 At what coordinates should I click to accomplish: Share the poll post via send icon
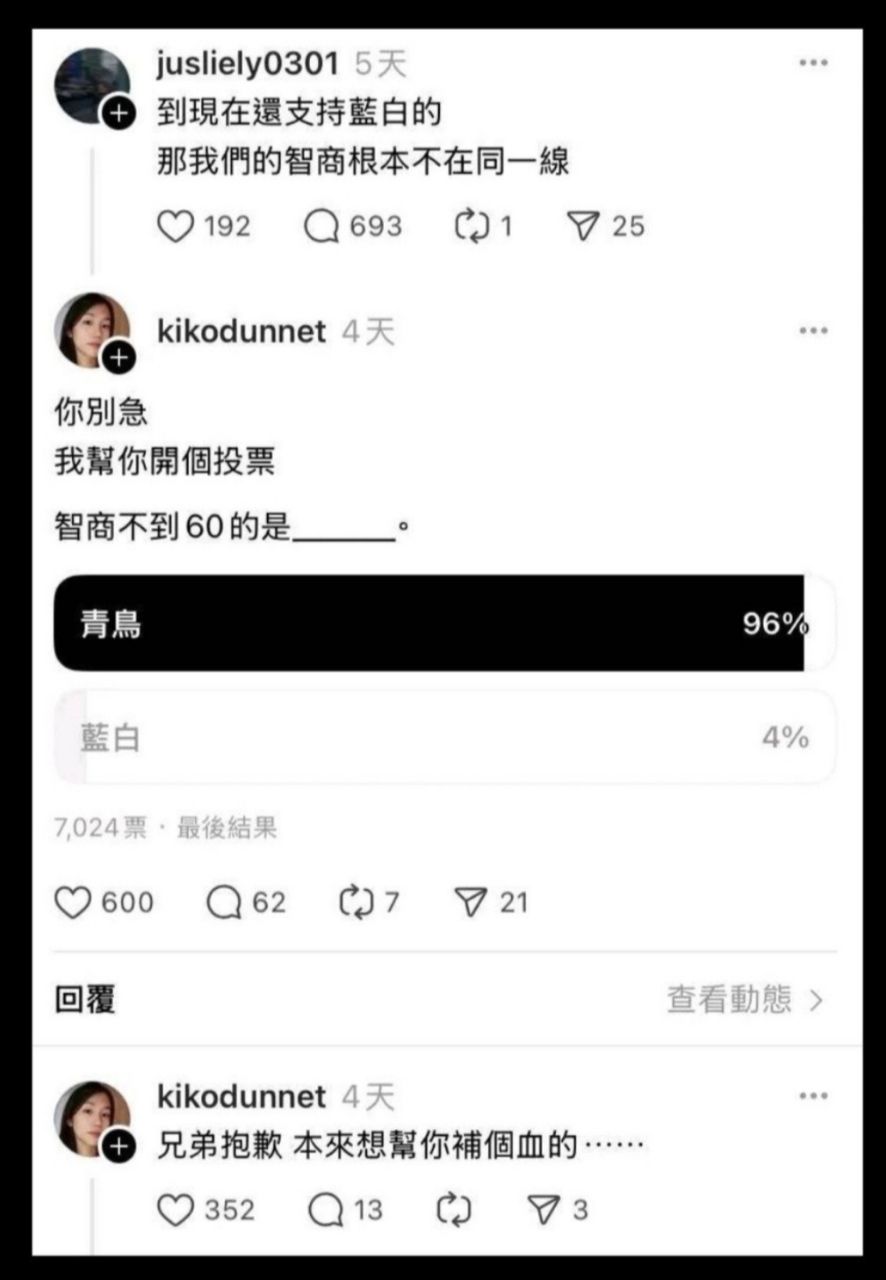coord(469,903)
